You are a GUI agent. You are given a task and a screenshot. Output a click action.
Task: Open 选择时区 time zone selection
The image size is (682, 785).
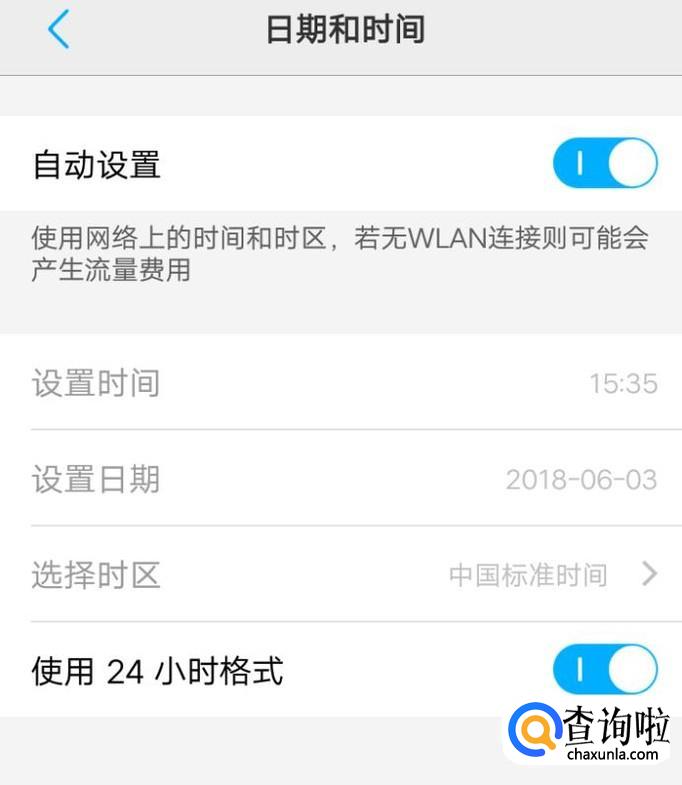pyautogui.click(x=341, y=574)
